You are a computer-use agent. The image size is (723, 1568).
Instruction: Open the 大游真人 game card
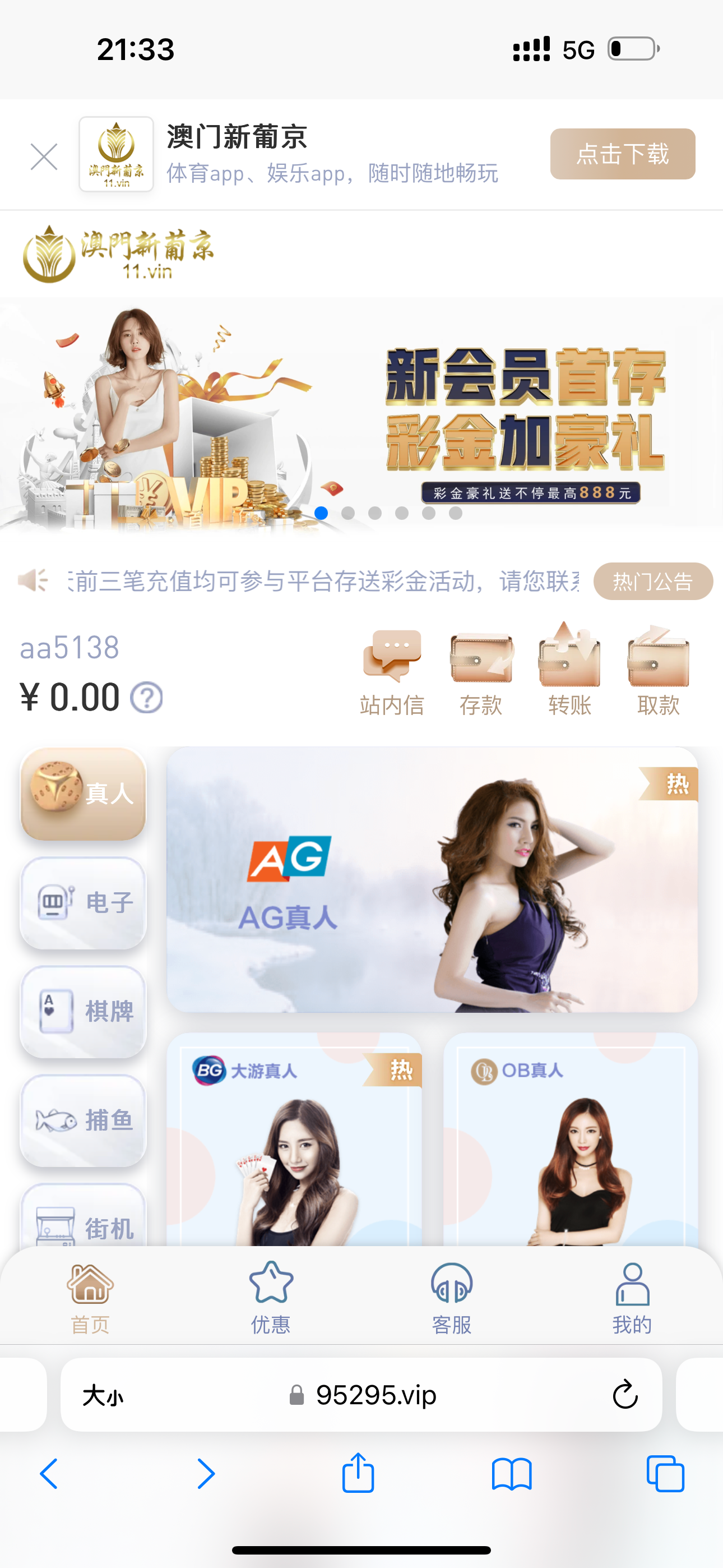click(294, 1138)
